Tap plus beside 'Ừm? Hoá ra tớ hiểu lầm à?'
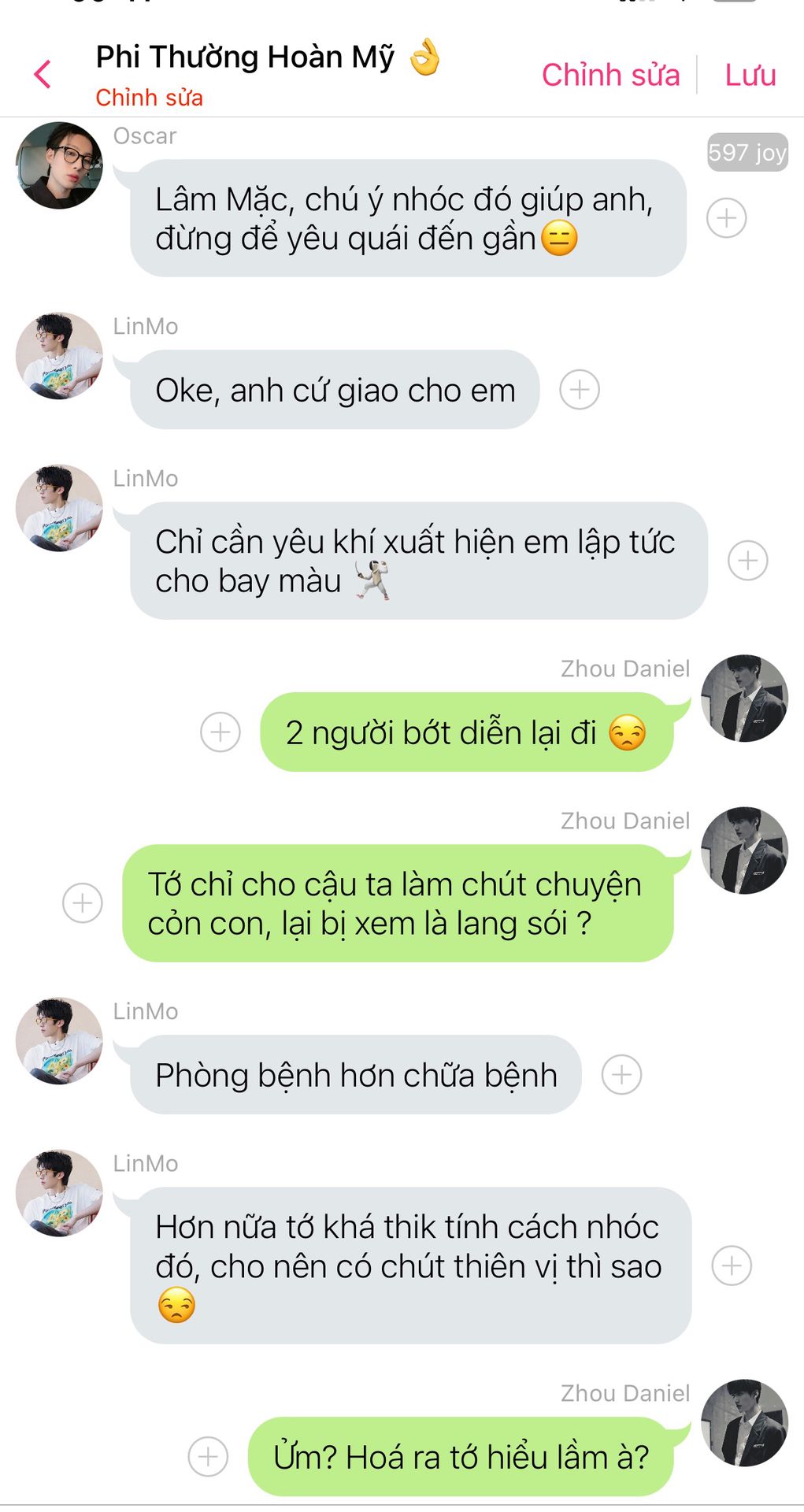The width and height of the screenshot is (804, 1512). click(x=209, y=1457)
